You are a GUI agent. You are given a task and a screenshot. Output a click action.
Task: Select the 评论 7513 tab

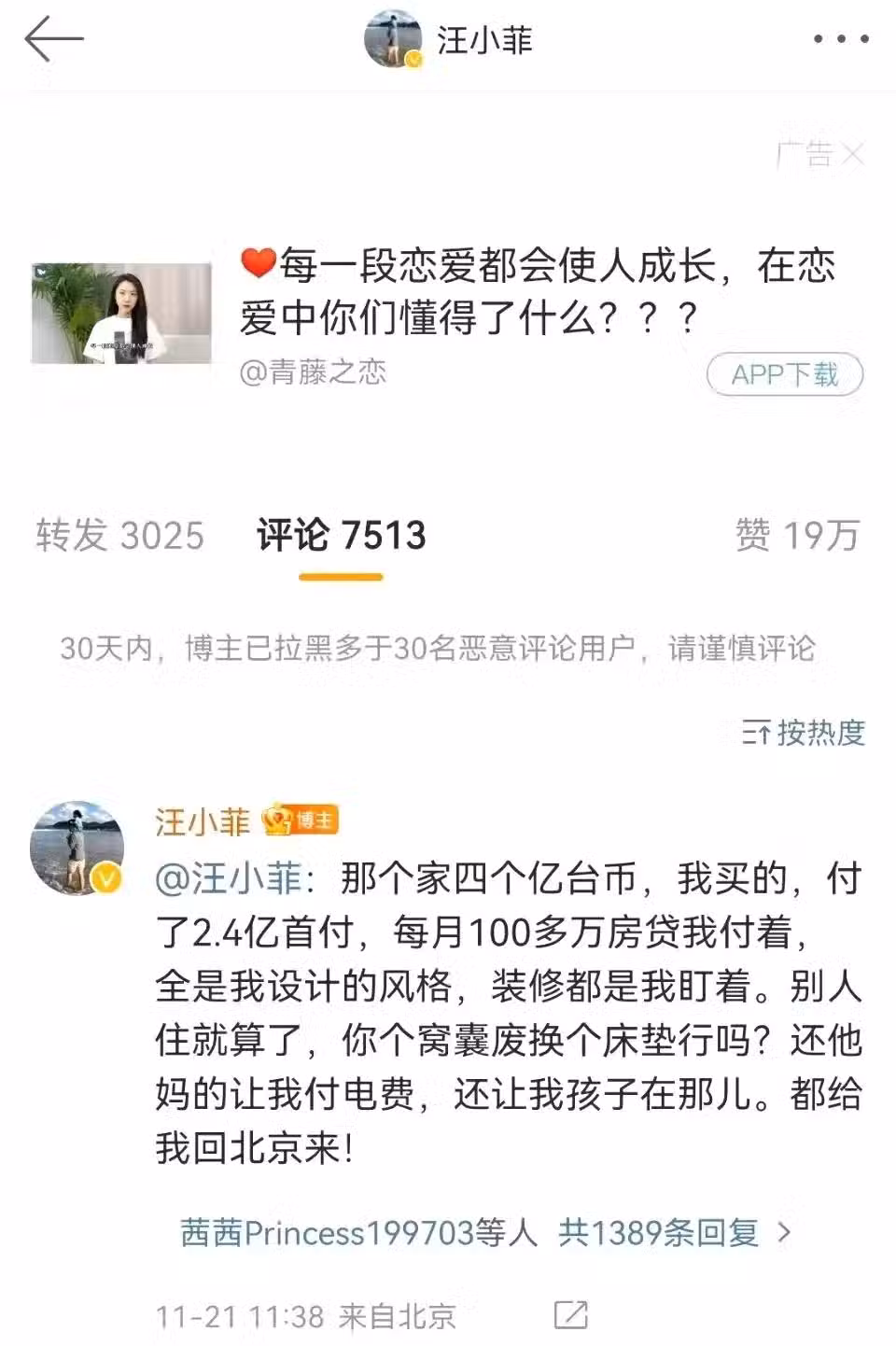click(x=341, y=536)
